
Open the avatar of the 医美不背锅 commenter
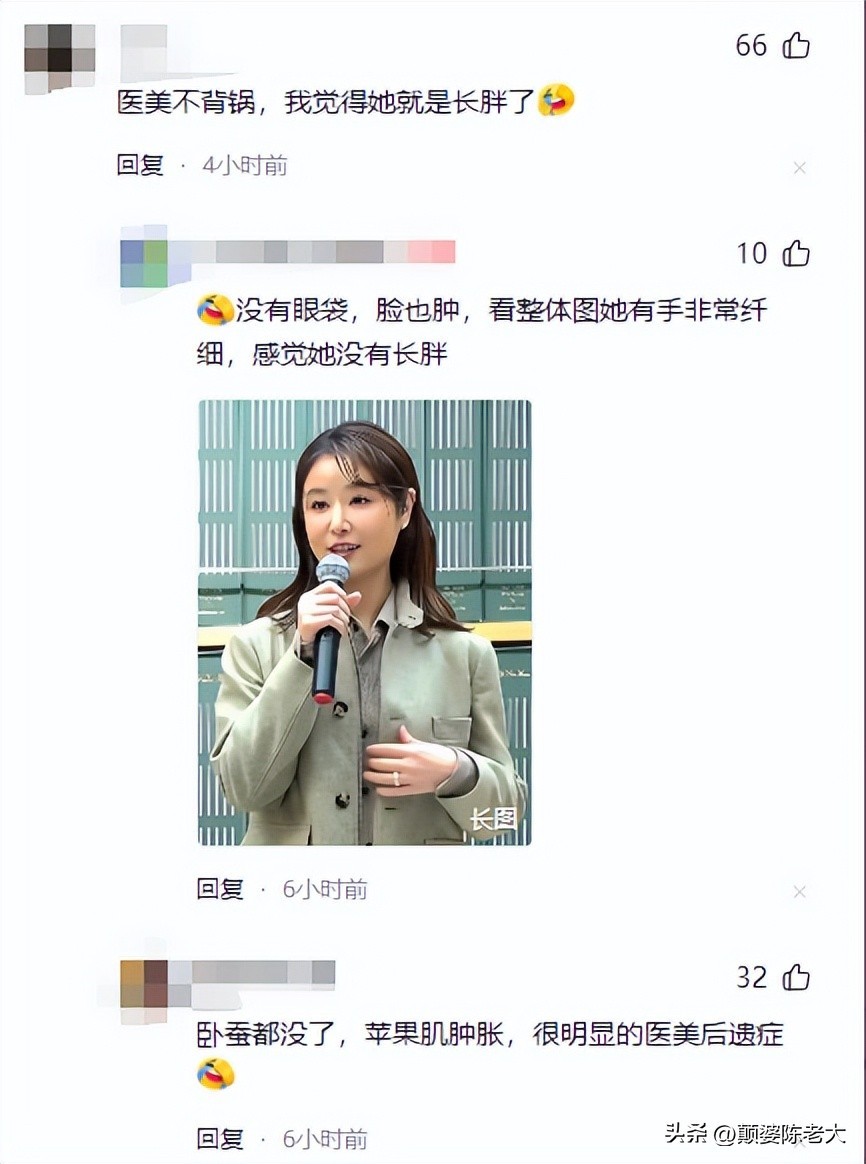pos(60,59)
